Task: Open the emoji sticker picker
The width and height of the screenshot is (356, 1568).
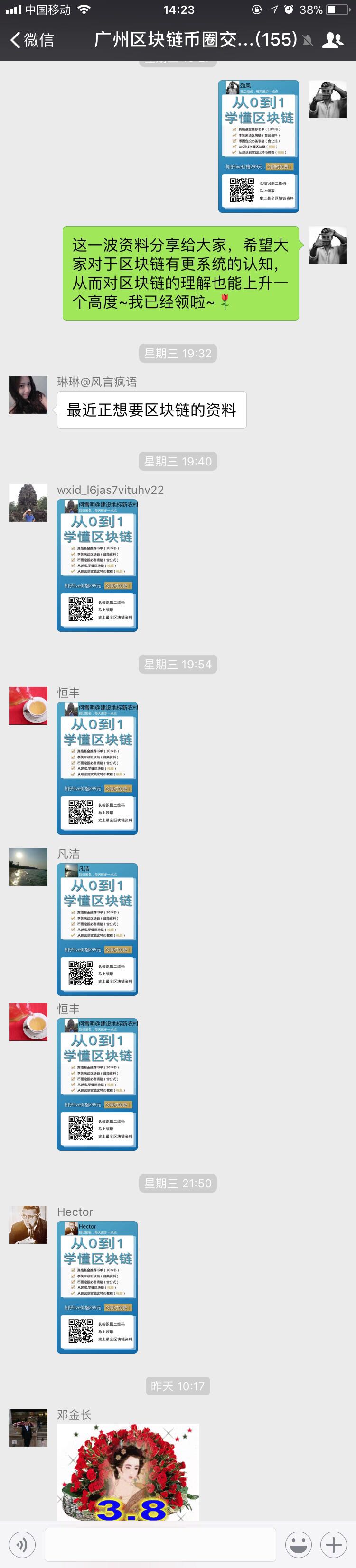Action: point(298,1544)
